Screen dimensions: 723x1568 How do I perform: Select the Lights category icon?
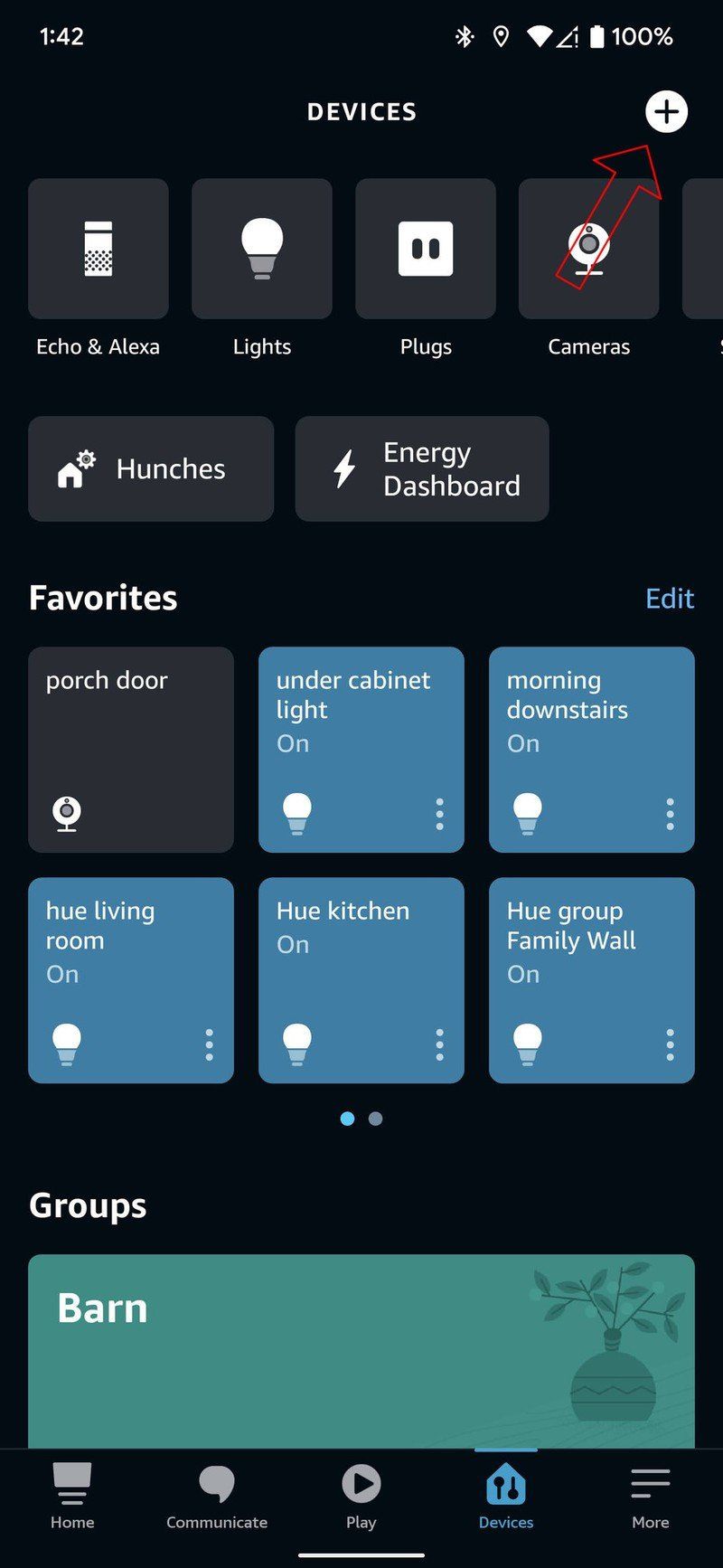pyautogui.click(x=261, y=249)
